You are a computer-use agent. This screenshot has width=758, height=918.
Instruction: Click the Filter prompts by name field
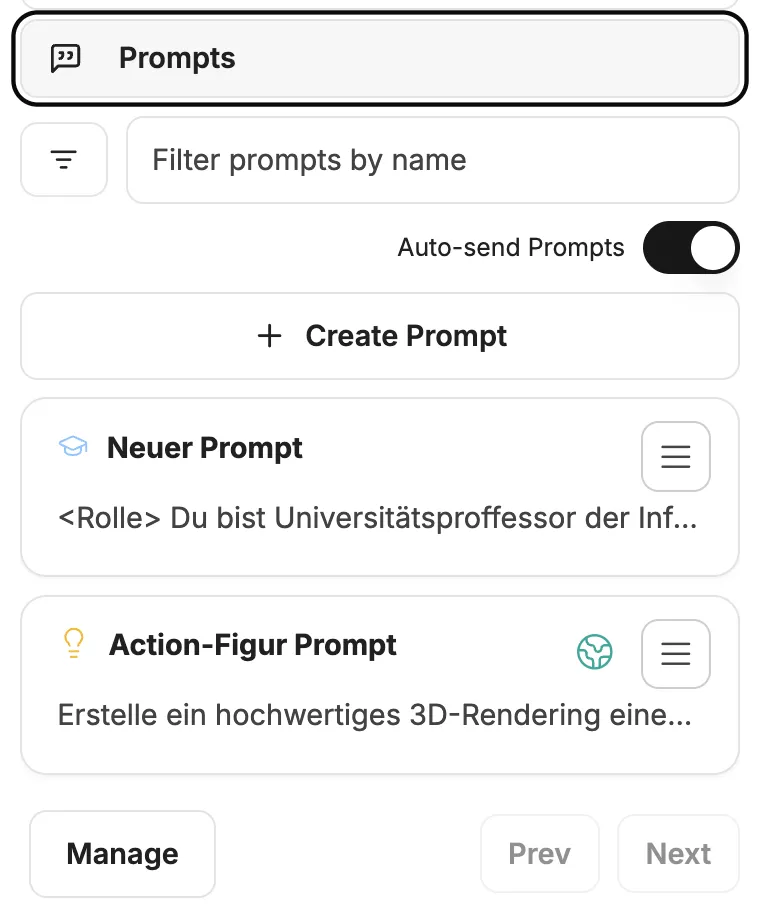click(x=433, y=160)
